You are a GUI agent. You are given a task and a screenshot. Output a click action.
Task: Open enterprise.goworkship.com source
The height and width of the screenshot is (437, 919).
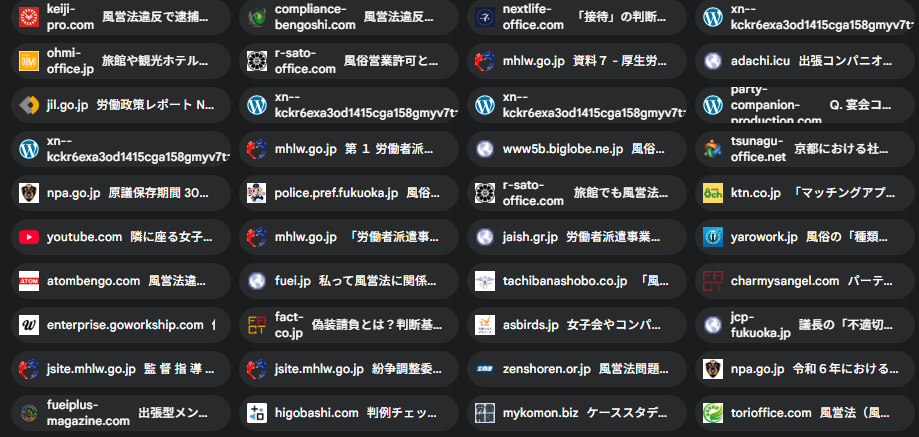(118, 325)
